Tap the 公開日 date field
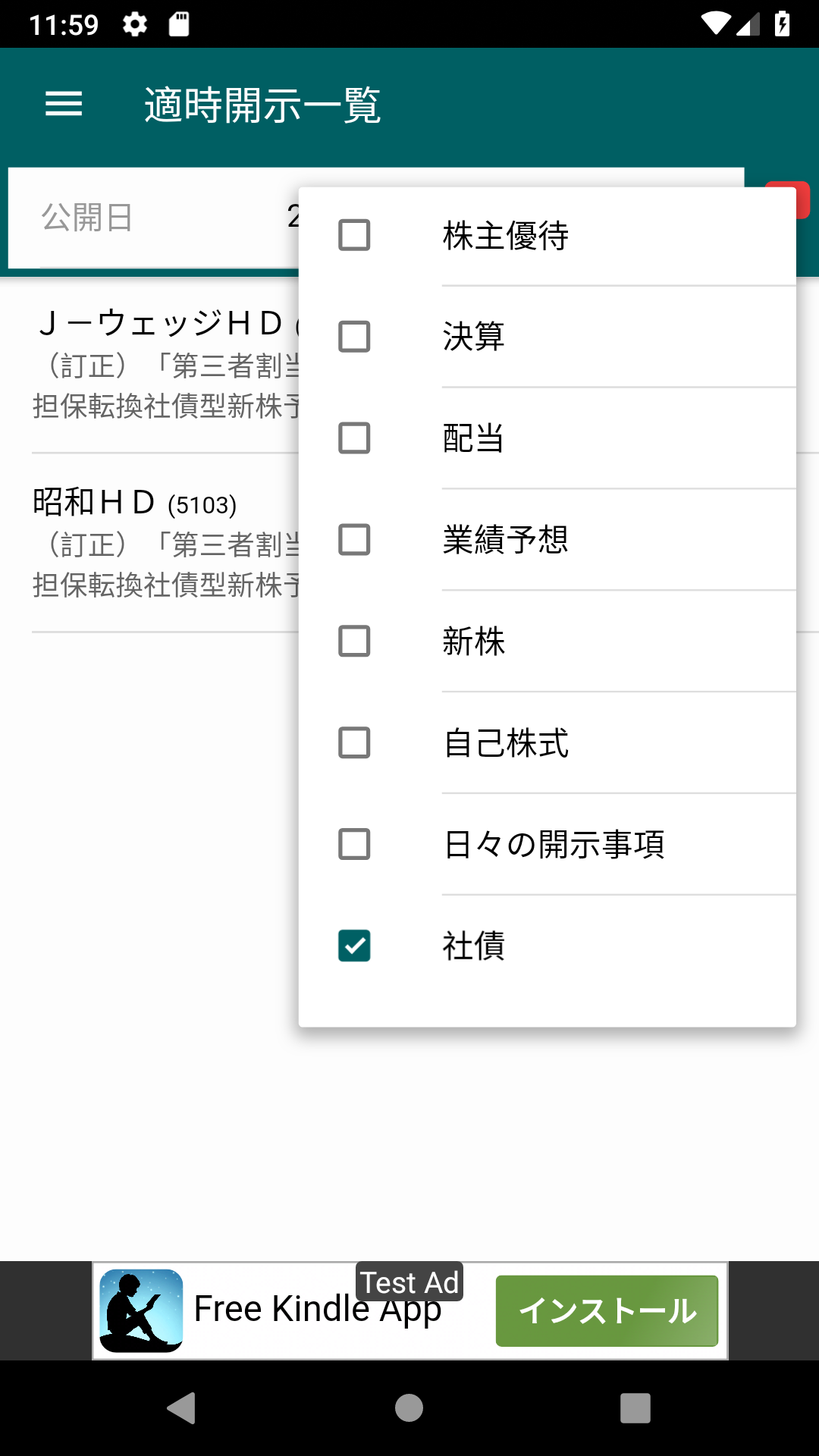Image resolution: width=819 pixels, height=1456 pixels. click(x=153, y=218)
